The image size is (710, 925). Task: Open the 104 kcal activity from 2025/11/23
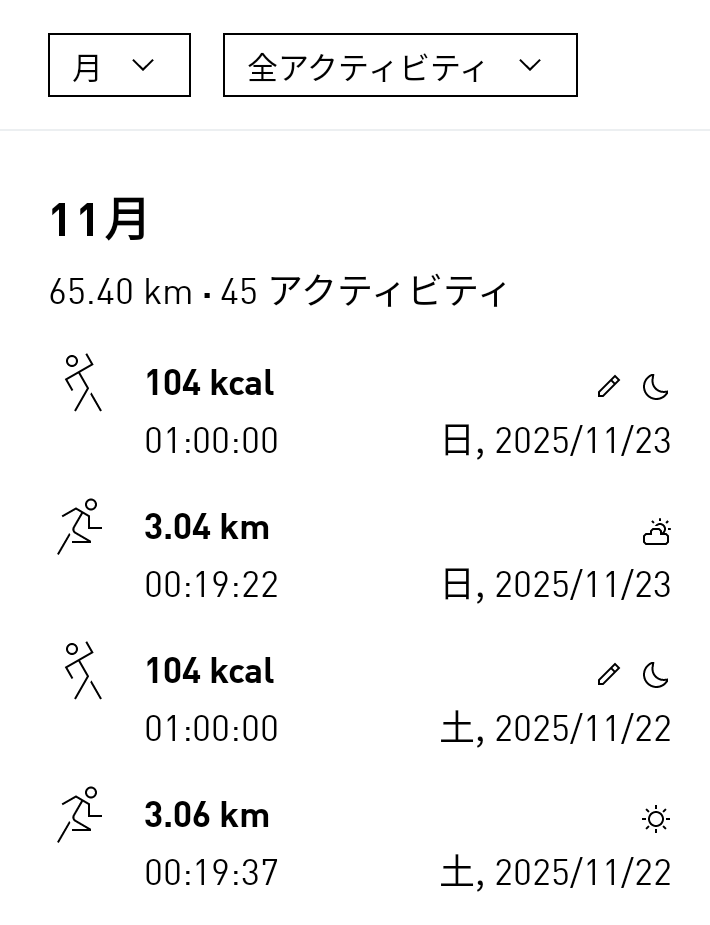360,411
